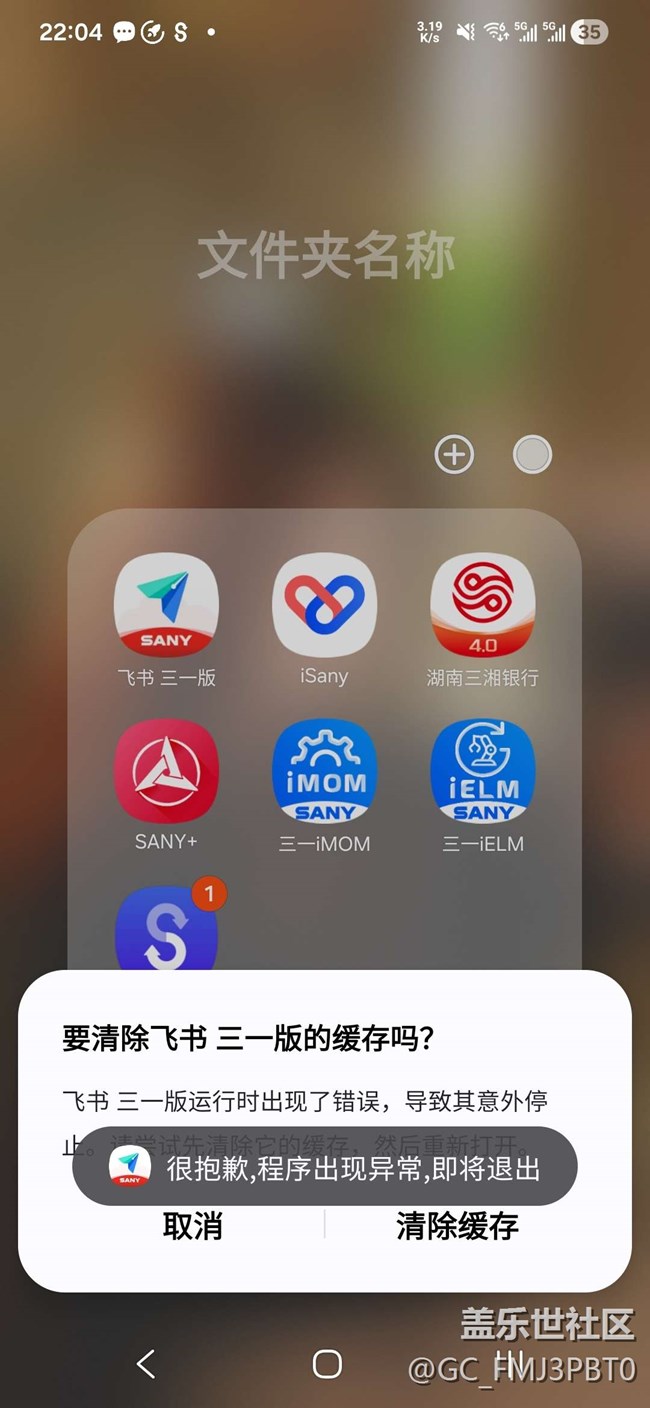Screen dimensions: 650x1408
Task: Tap 取消 to cancel the dialog
Action: point(192,1226)
